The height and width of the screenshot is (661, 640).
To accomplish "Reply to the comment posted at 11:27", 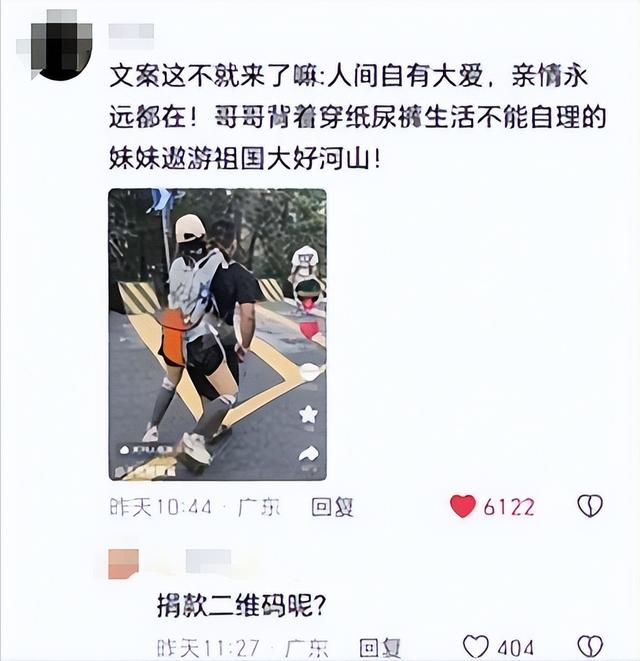I will tap(380, 648).
